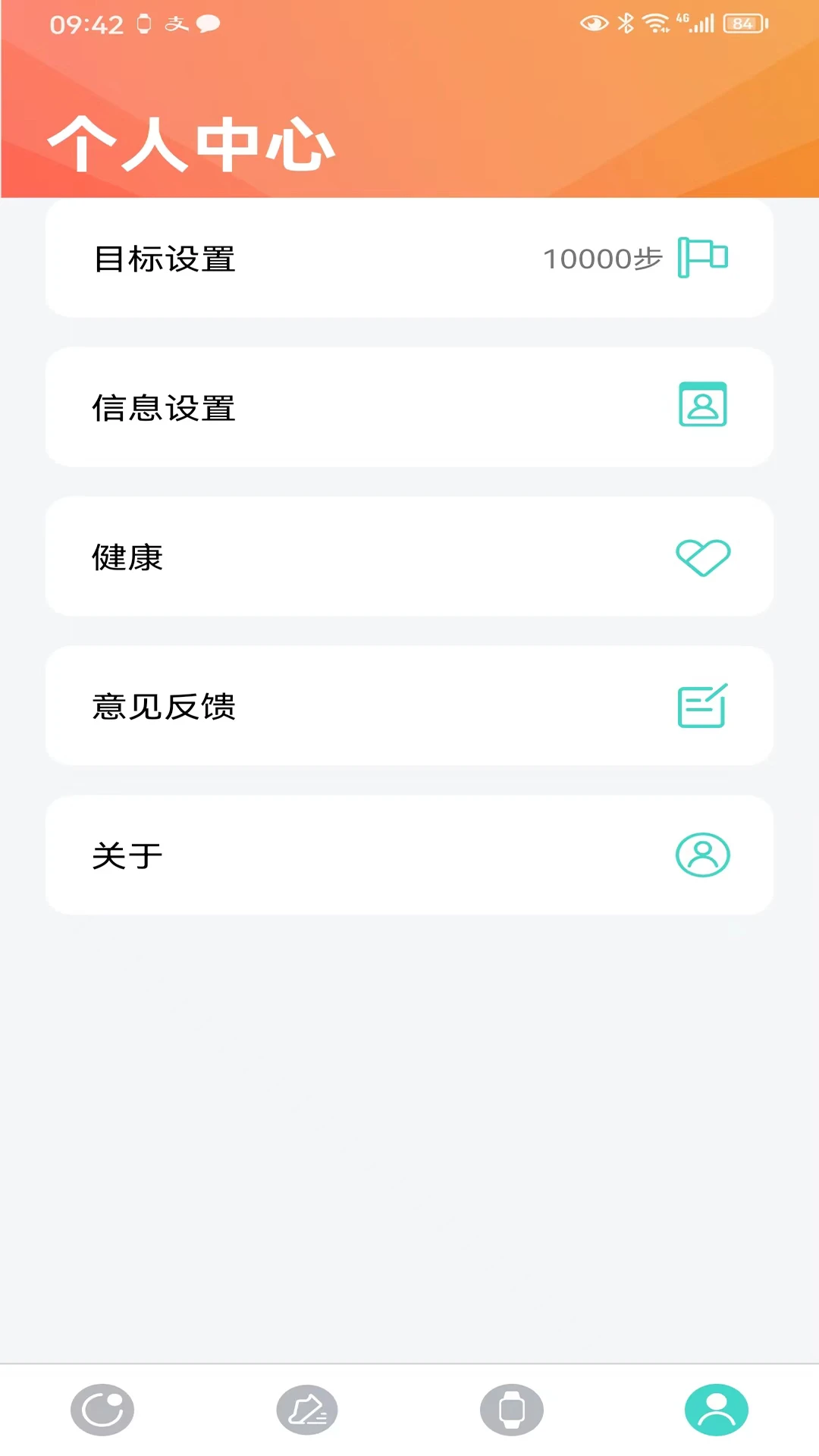Click the feedback edit icon beside 意见反馈
This screenshot has width=819, height=1456.
tap(701, 705)
